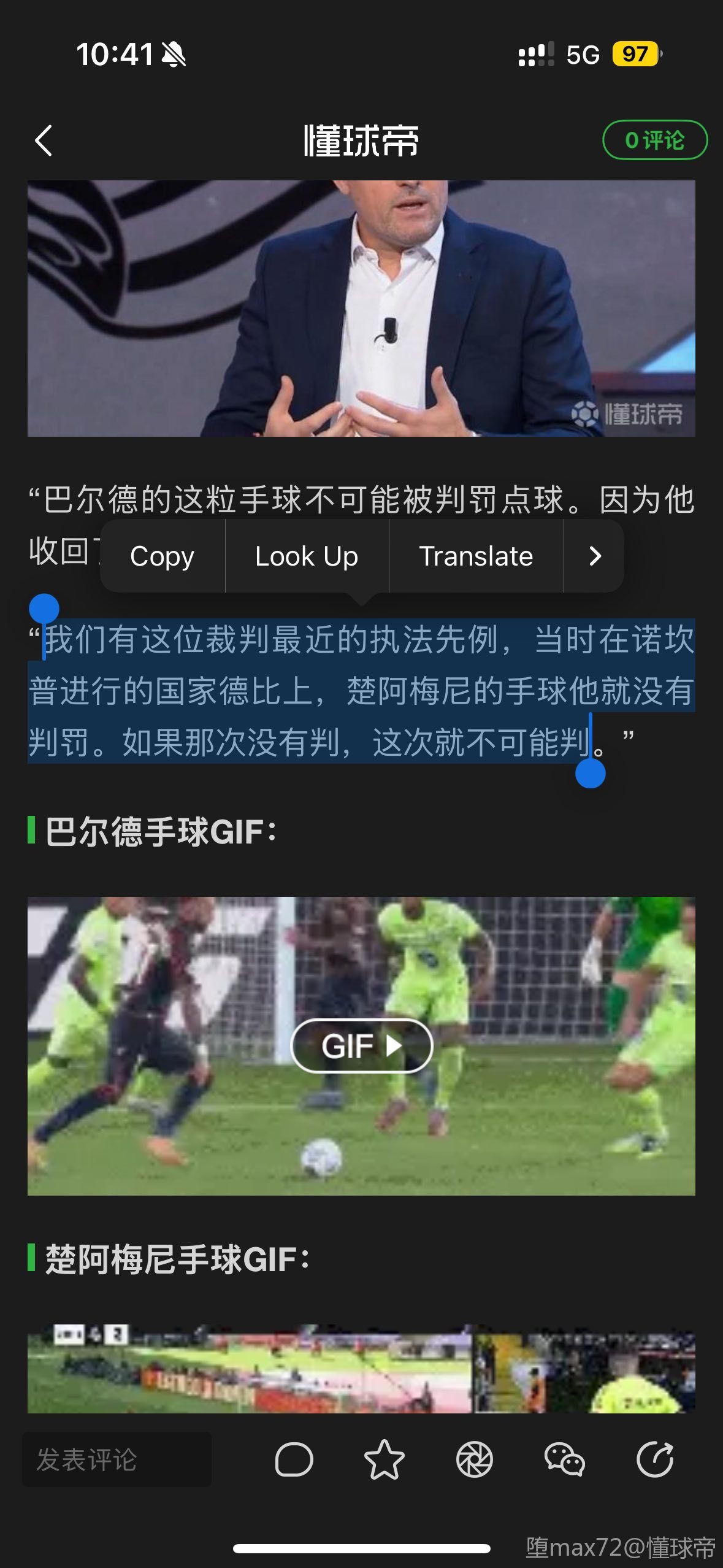Play the 巴尔德手球 GIF
Screen dimensions: 723x1568
tap(361, 1046)
